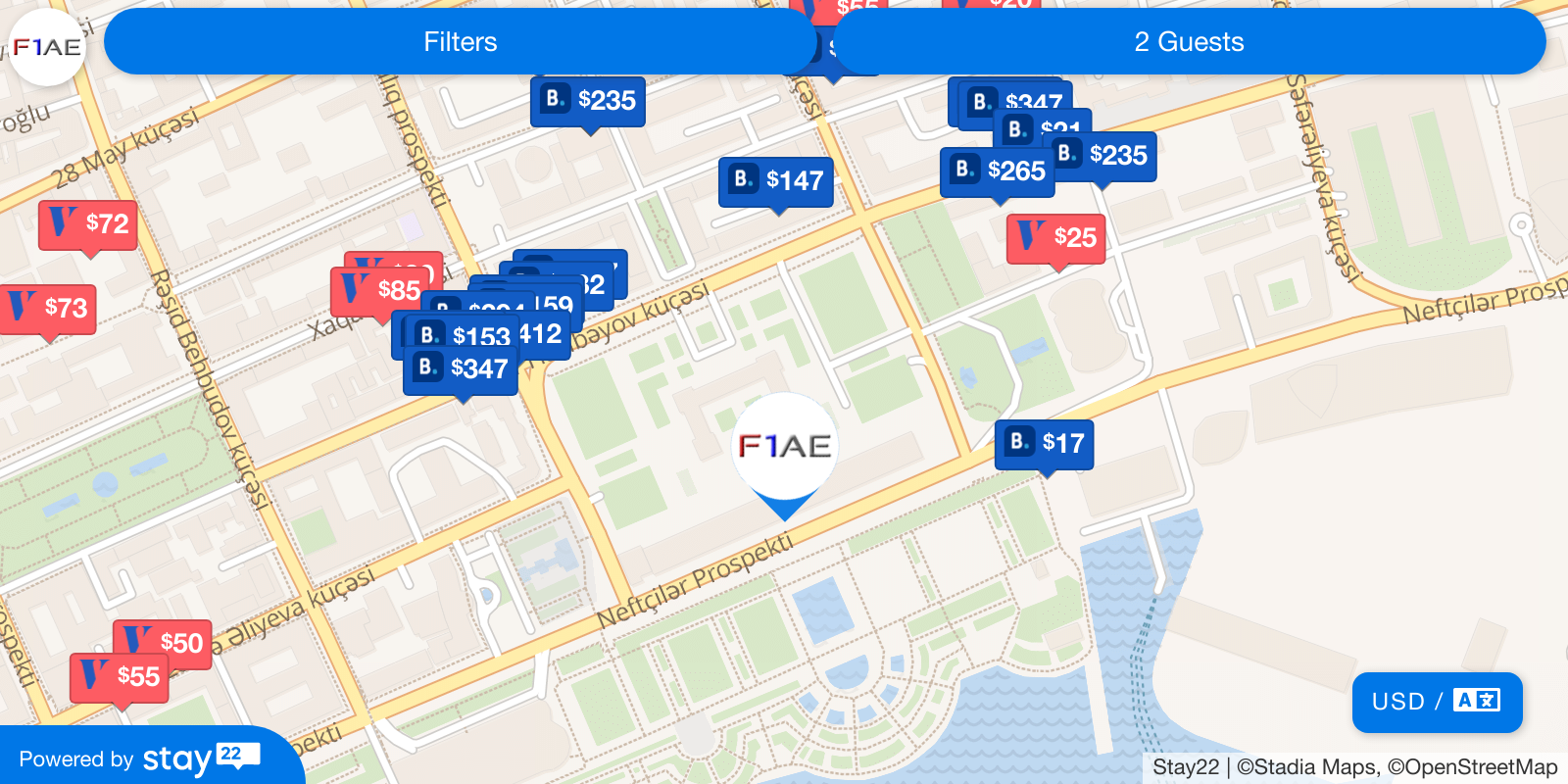Open the $265 Booking marker
Viewport: 1568px width, 784px height.
[998, 171]
